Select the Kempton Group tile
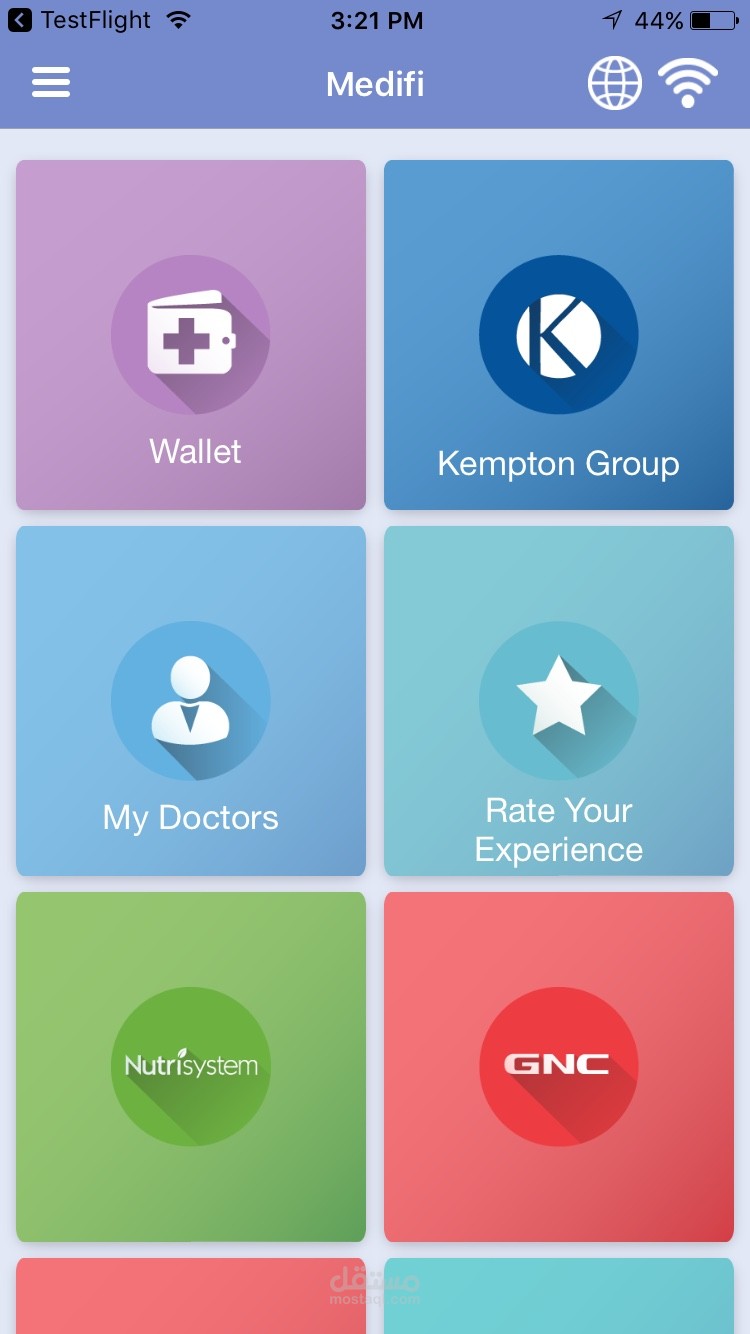 (558, 335)
